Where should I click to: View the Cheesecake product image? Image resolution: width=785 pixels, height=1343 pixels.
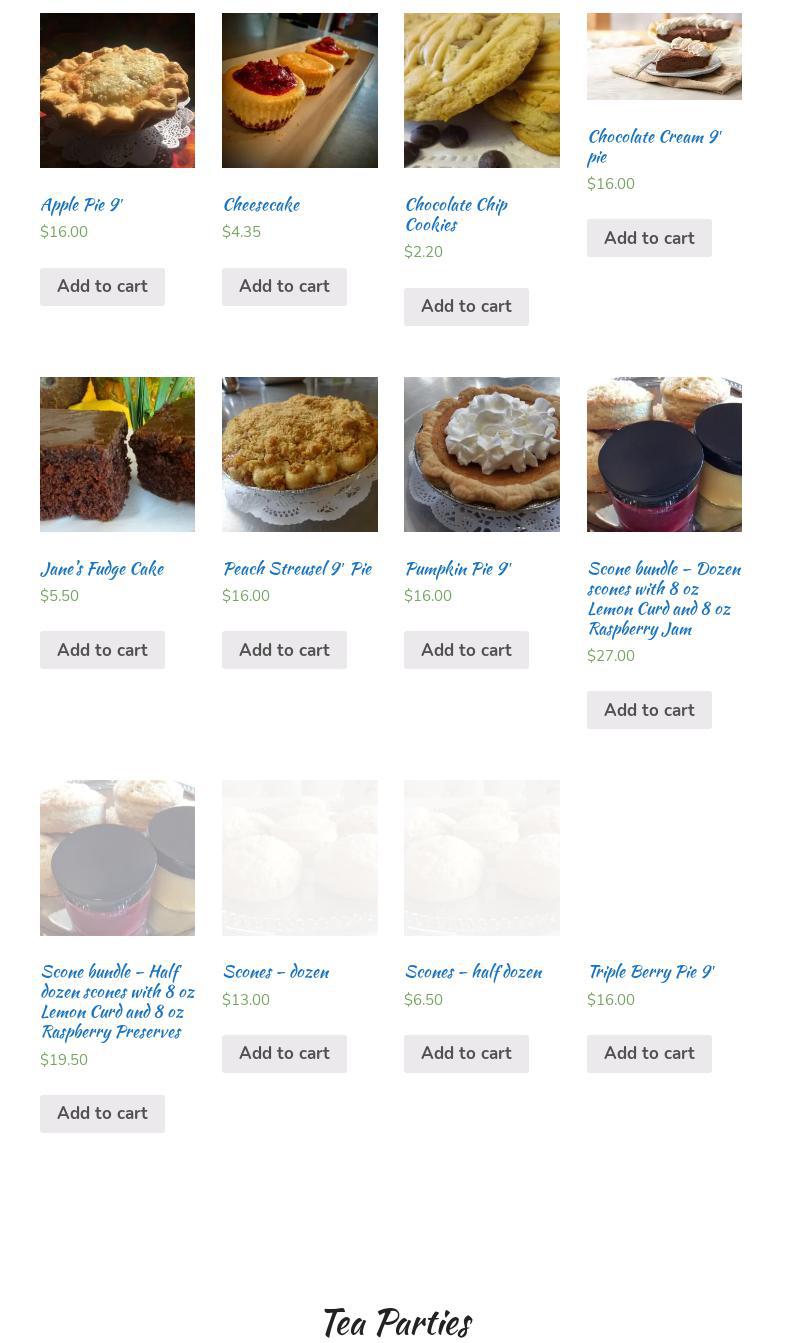coord(300,90)
